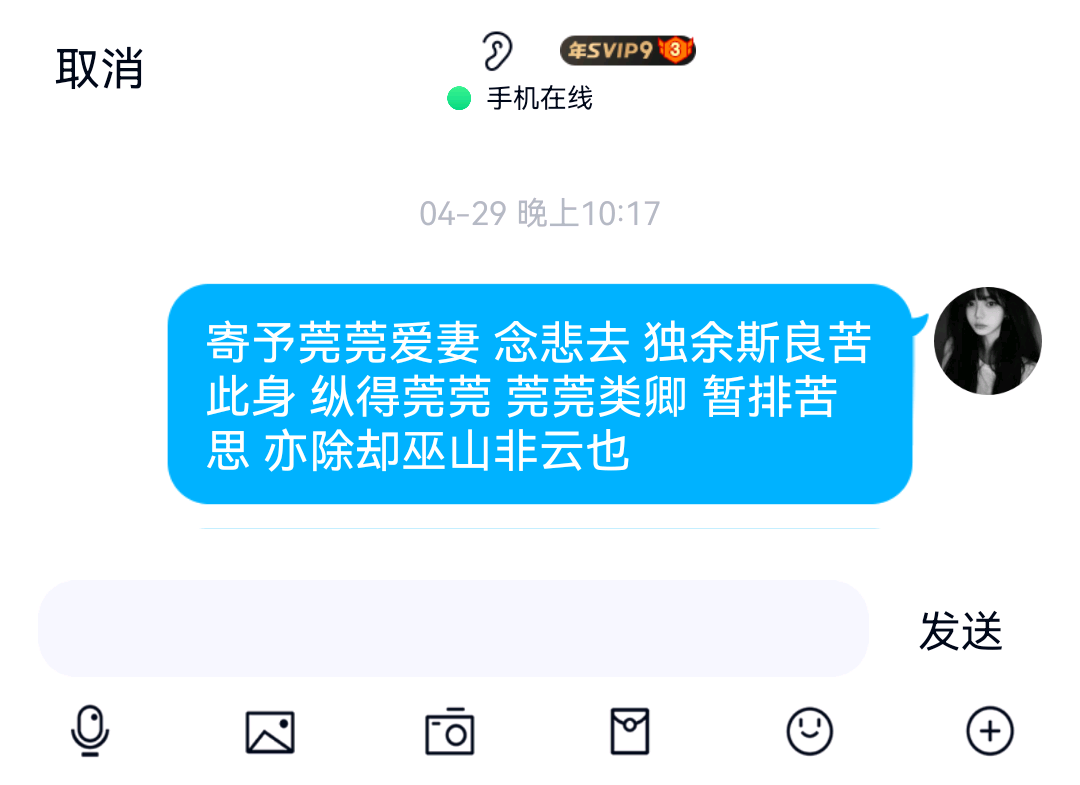Viewport: 1080px width, 785px height.
Task: Open the photo gallery picker
Action: tap(270, 731)
